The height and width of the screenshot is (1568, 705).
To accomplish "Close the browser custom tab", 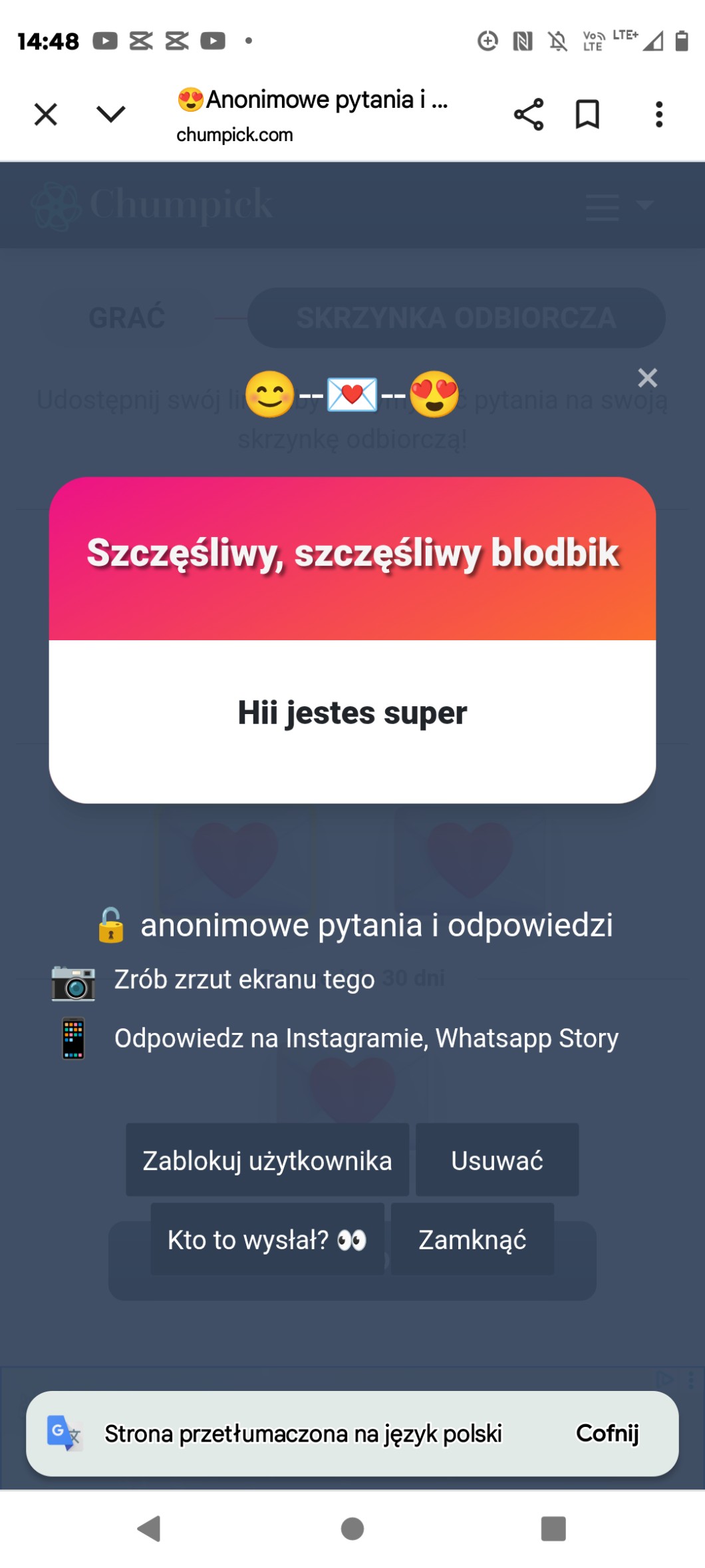I will (x=45, y=114).
